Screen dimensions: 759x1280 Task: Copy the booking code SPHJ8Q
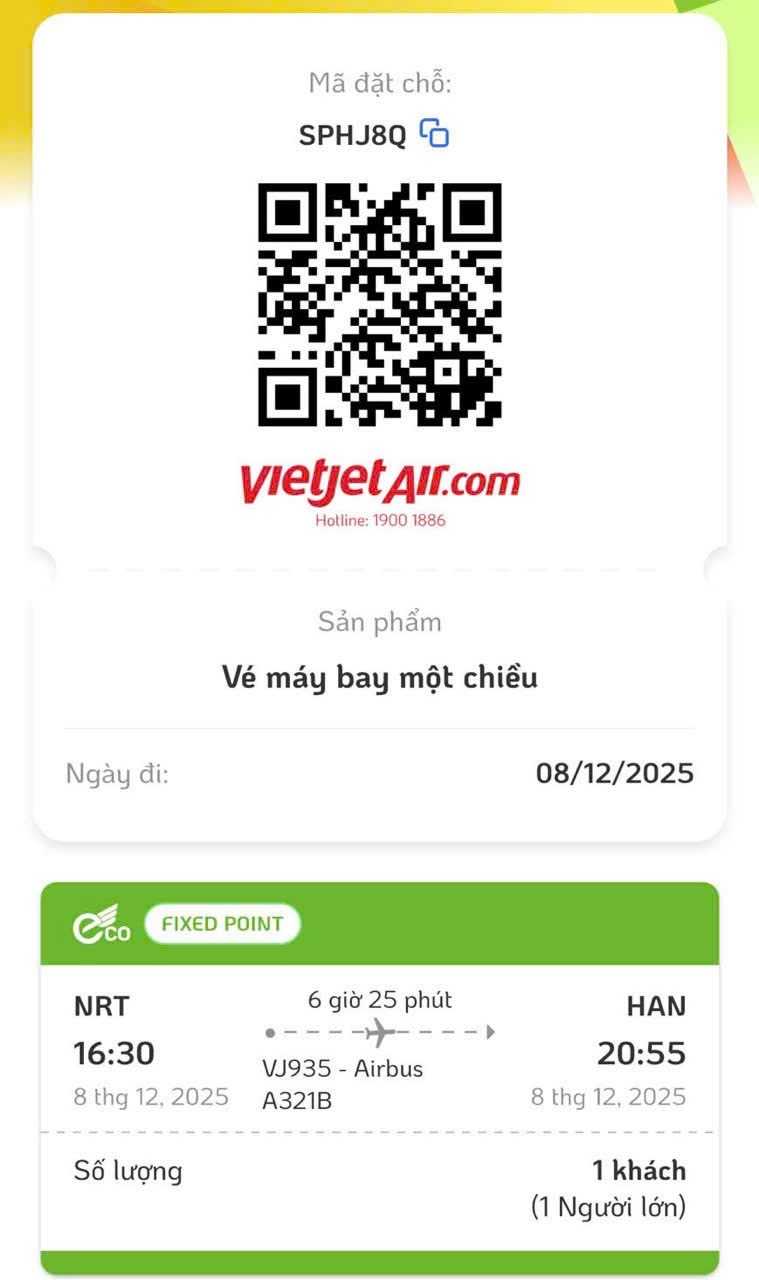click(434, 133)
